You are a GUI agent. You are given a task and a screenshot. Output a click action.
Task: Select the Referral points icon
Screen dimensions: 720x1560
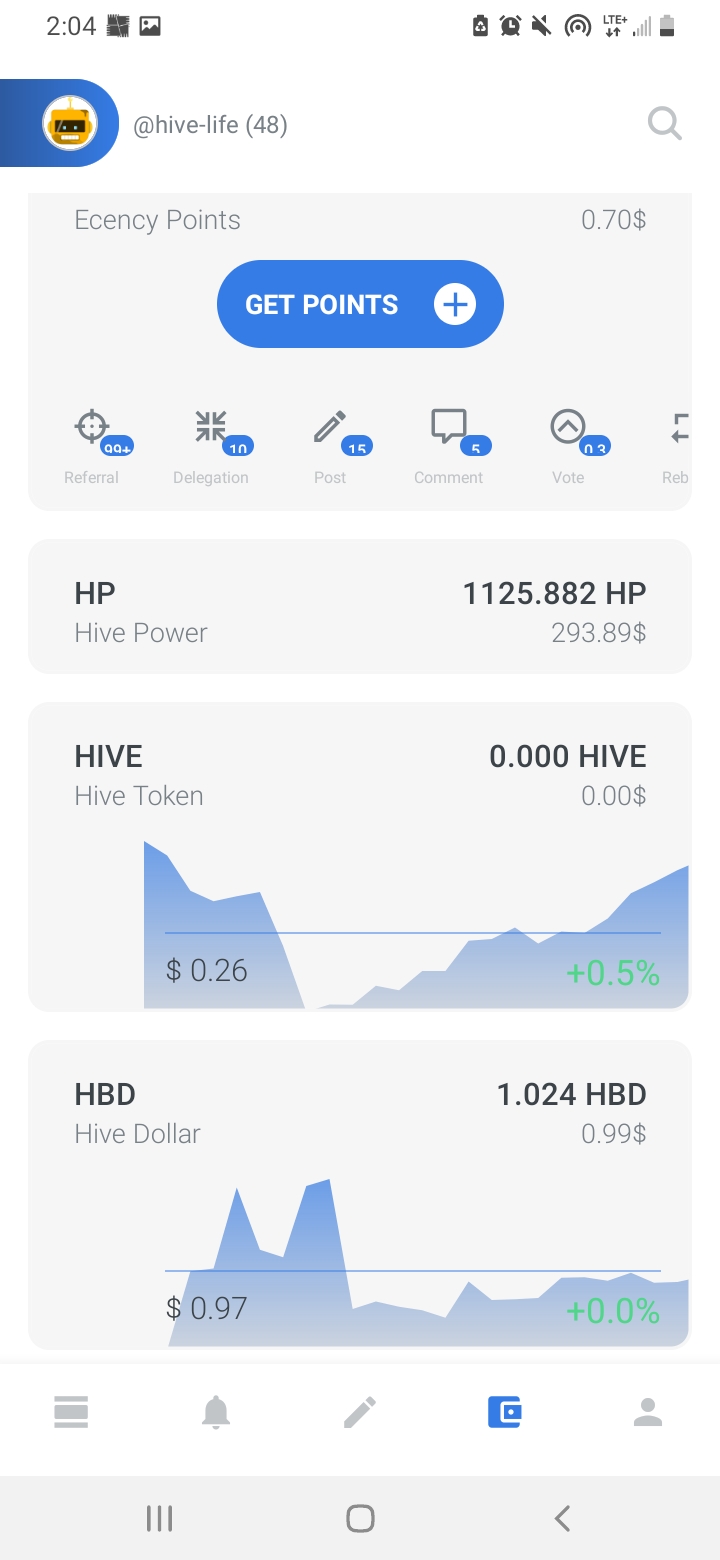coord(92,428)
